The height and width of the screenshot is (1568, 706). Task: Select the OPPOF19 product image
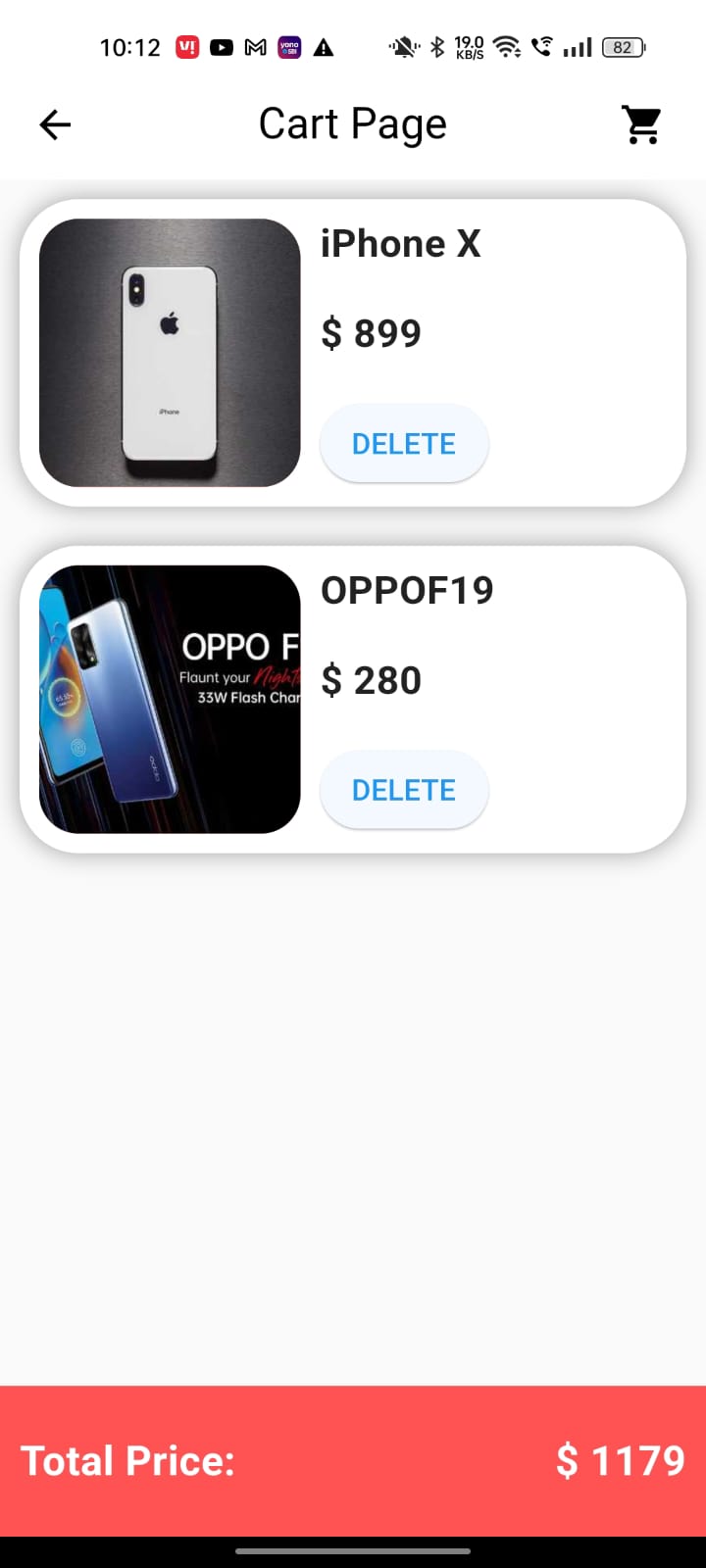click(169, 698)
